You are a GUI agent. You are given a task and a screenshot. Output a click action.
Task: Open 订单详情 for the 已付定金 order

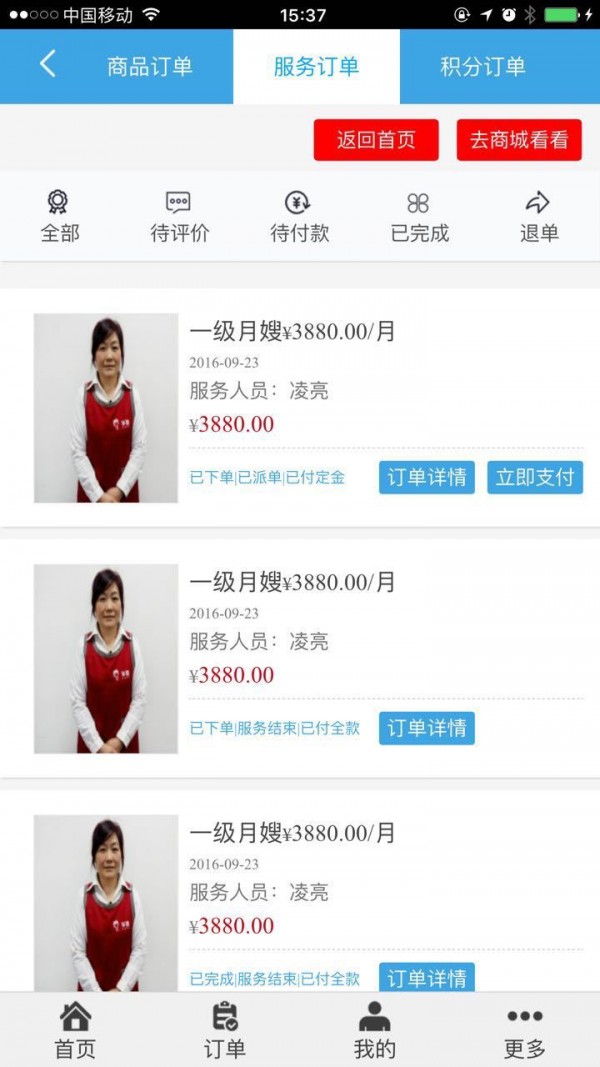426,477
